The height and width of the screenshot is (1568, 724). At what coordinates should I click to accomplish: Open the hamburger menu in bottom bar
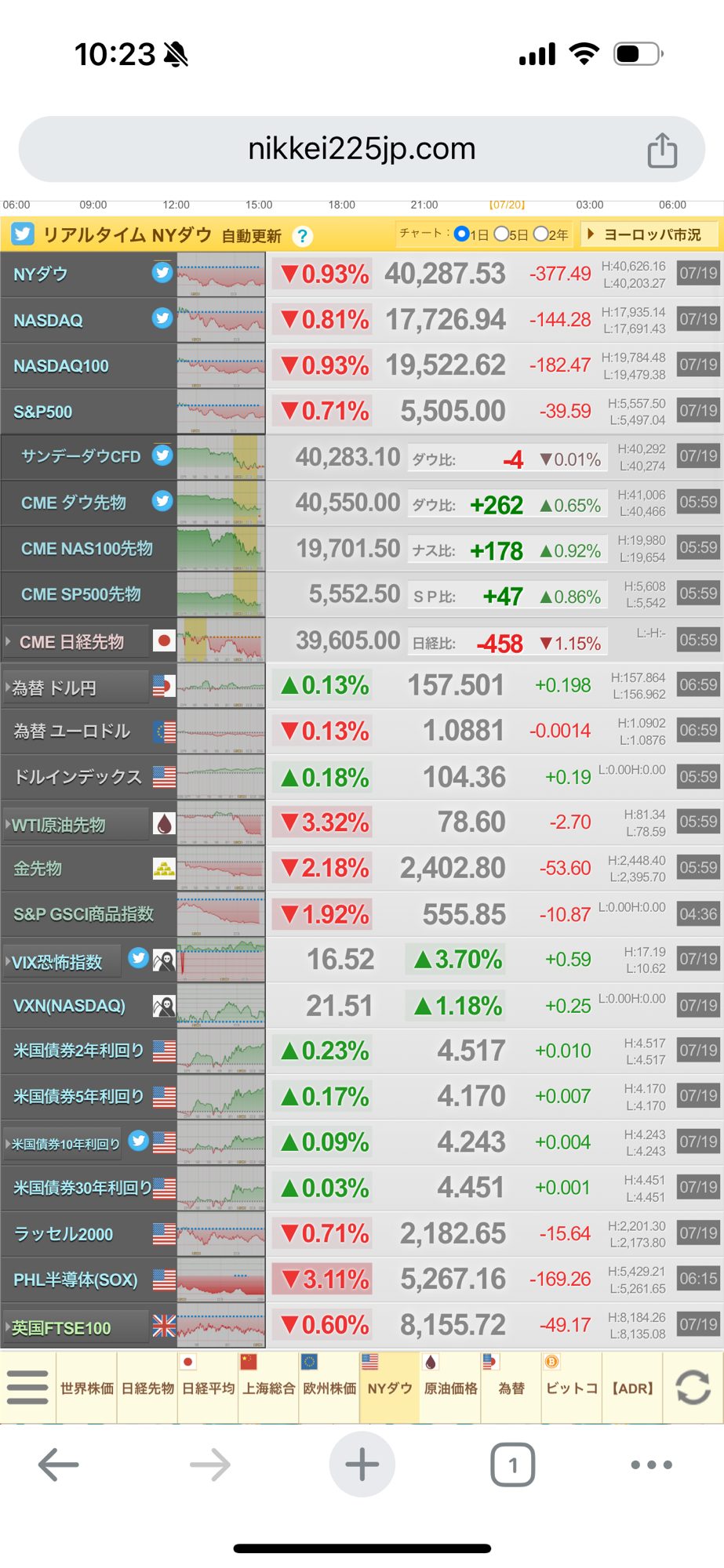[27, 1387]
